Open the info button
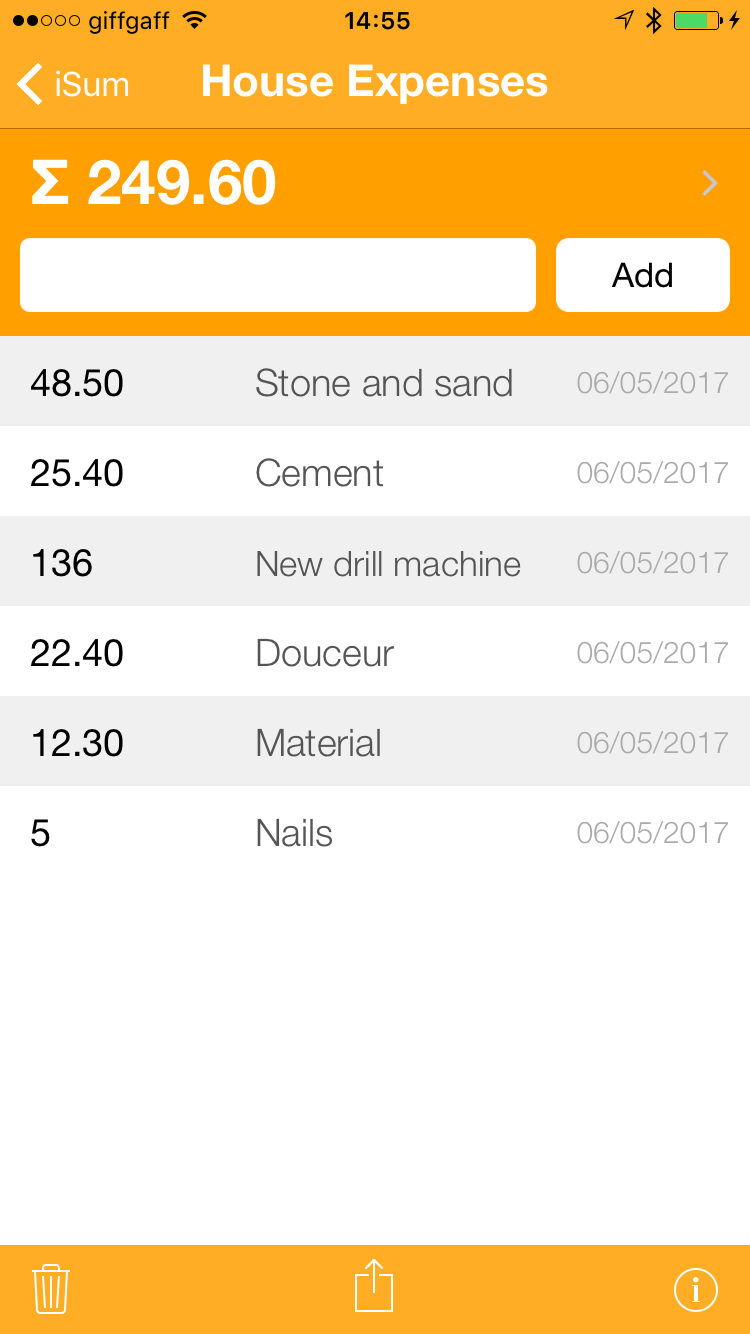750x1334 pixels. pos(696,1289)
